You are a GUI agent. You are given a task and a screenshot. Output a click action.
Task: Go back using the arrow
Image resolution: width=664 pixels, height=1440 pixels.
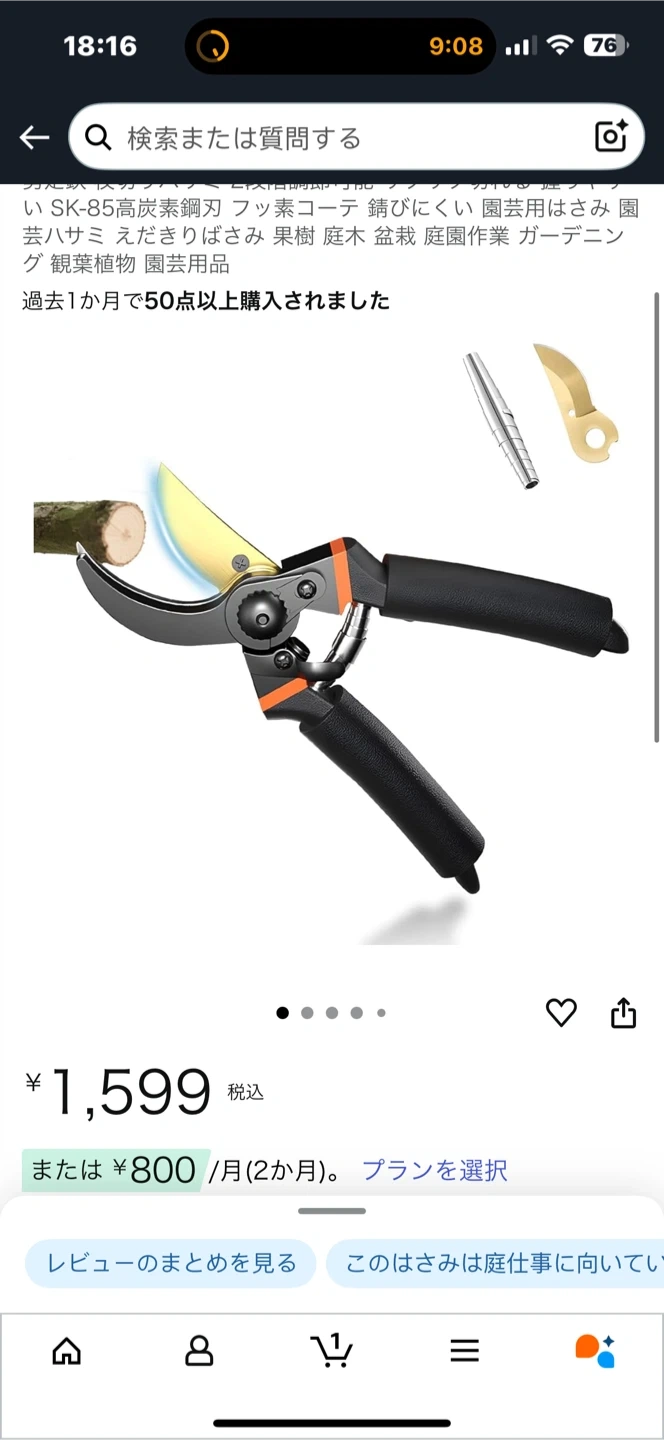34,138
